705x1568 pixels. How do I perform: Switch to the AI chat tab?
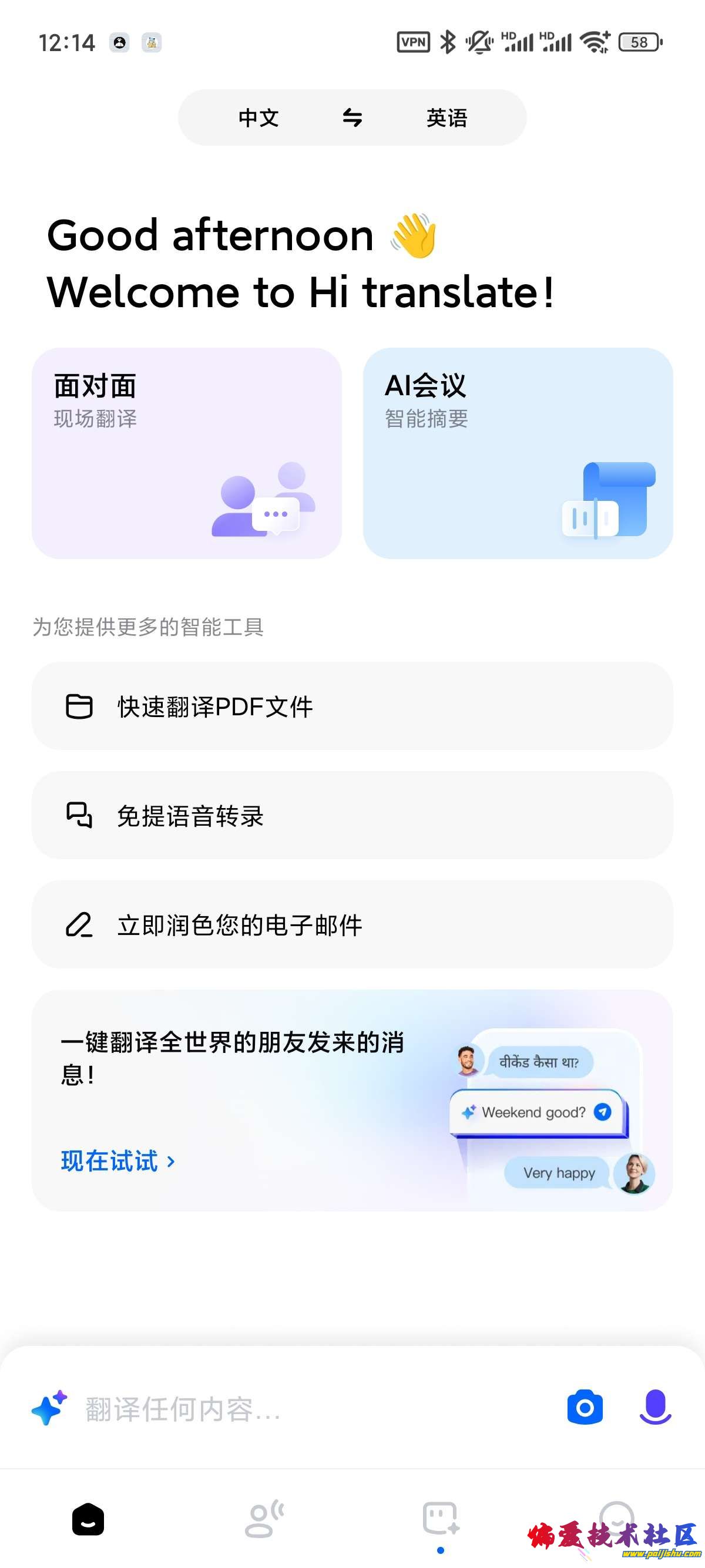440,1519
